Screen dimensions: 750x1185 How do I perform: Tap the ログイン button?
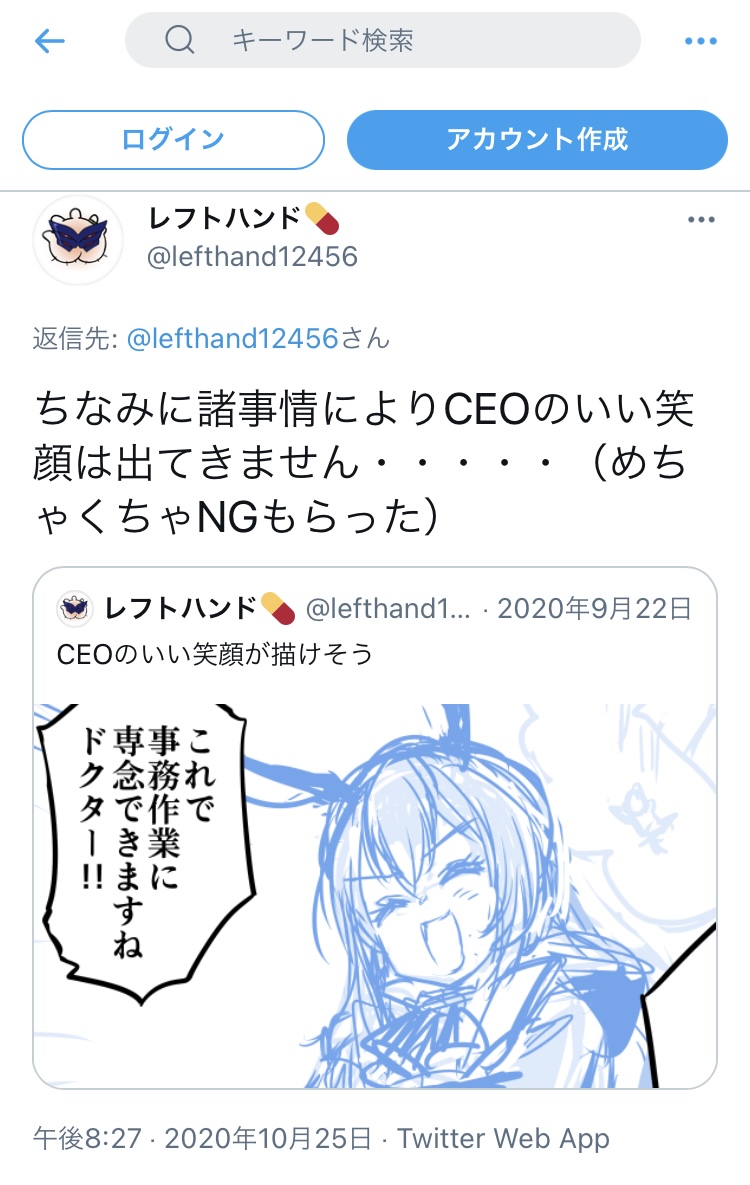point(173,139)
